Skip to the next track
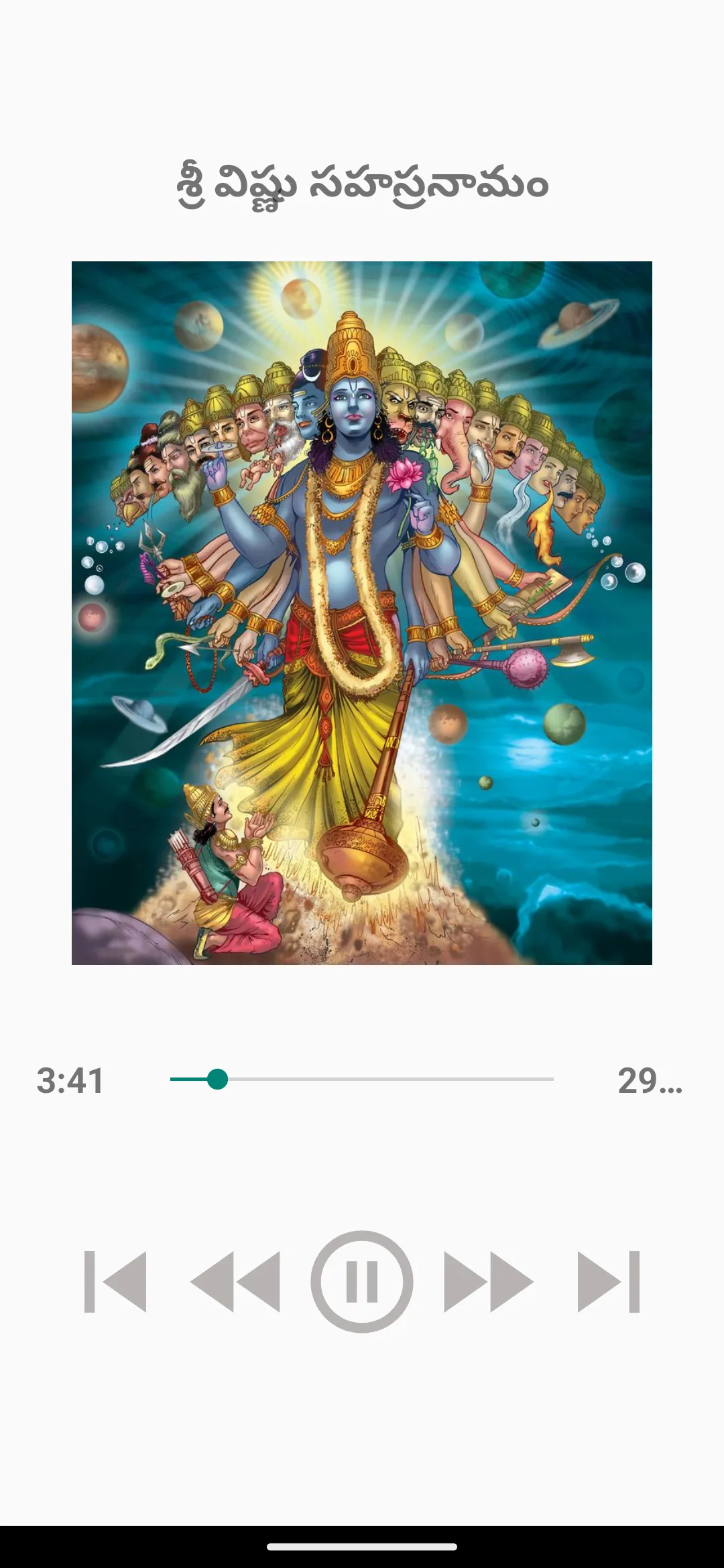 click(609, 1281)
